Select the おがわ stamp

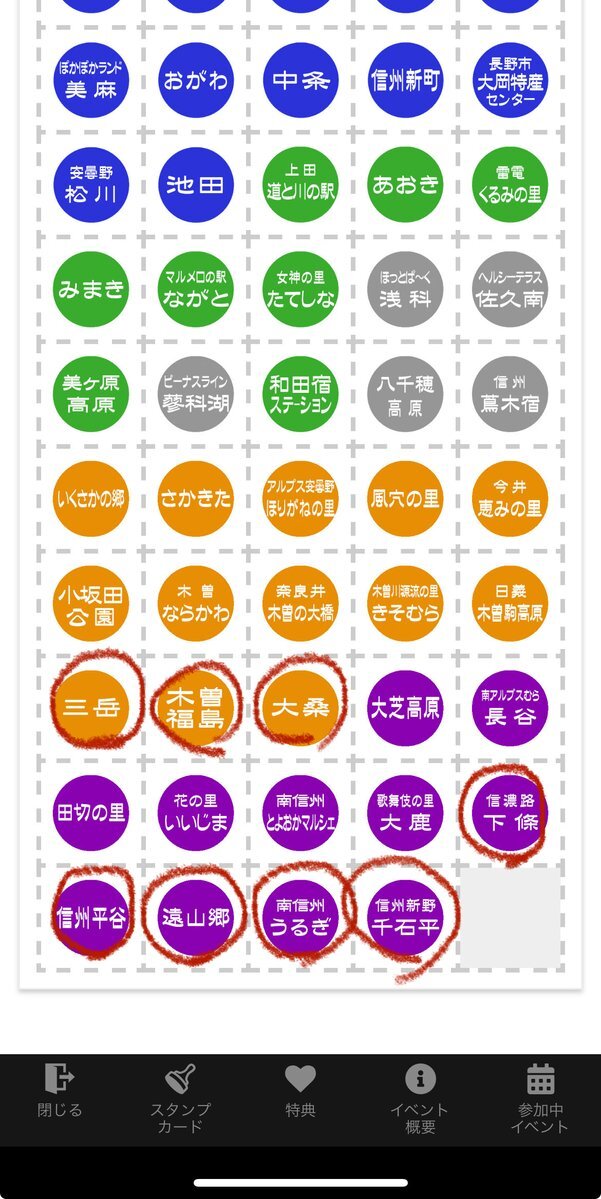196,80
